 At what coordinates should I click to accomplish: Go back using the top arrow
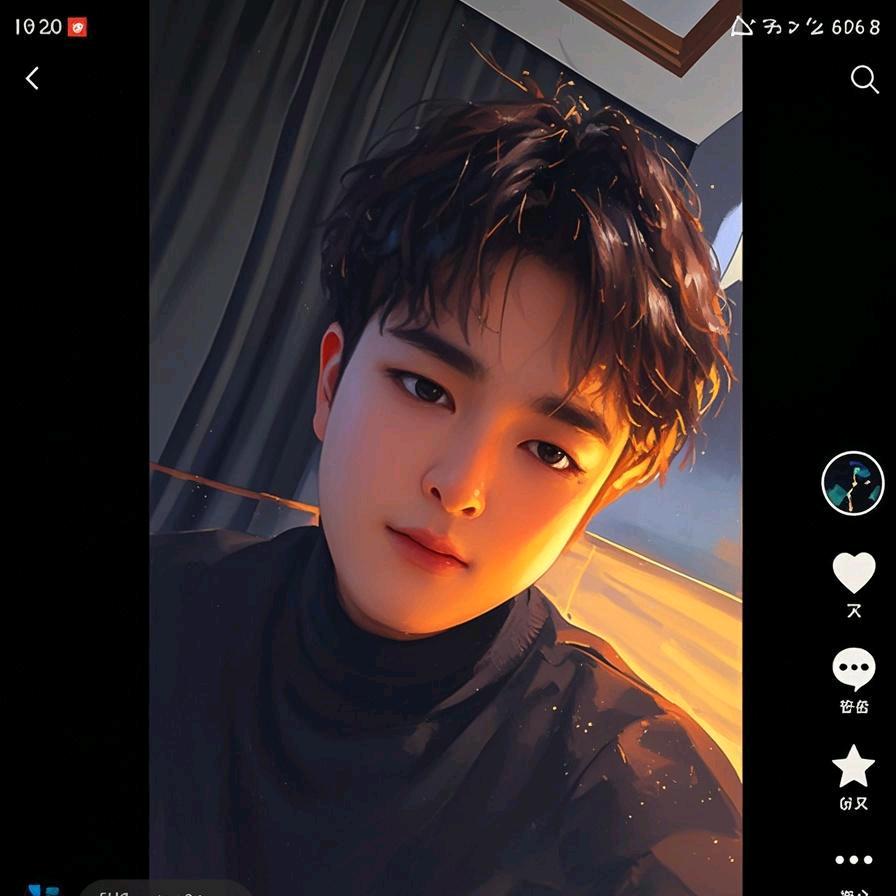point(32,78)
